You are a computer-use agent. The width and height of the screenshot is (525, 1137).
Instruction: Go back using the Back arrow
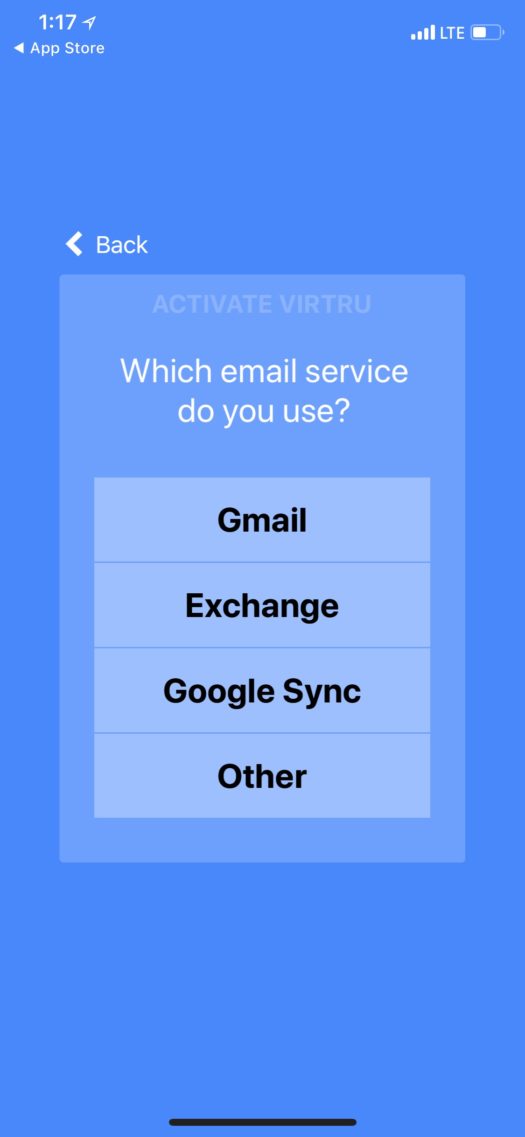click(x=106, y=244)
